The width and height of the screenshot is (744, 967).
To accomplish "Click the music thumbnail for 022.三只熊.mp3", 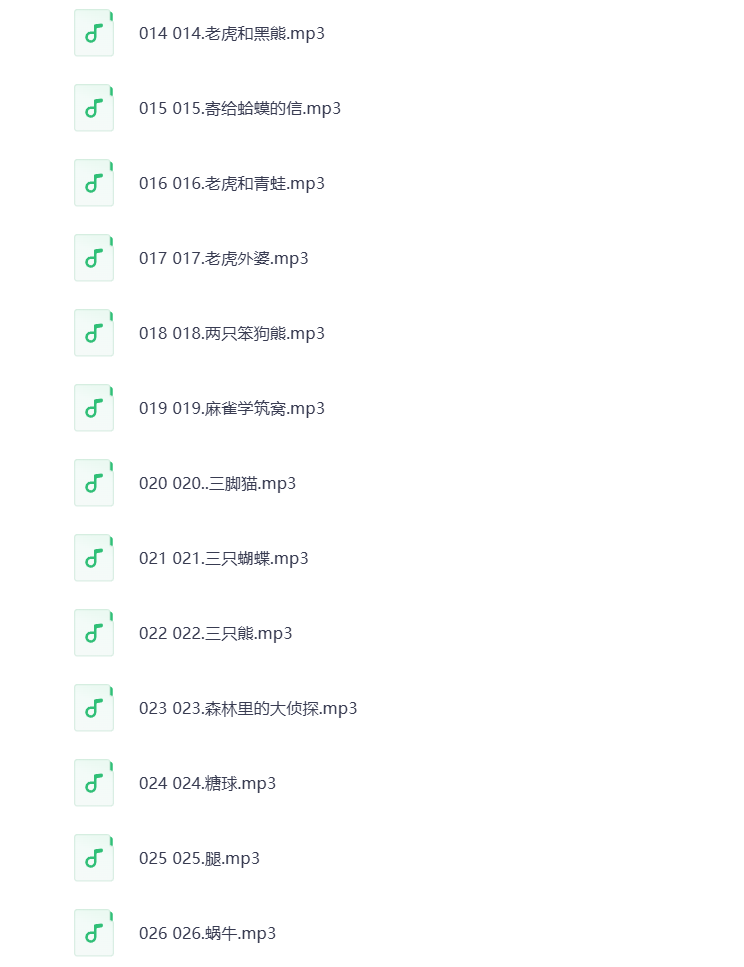I will pos(93,632).
